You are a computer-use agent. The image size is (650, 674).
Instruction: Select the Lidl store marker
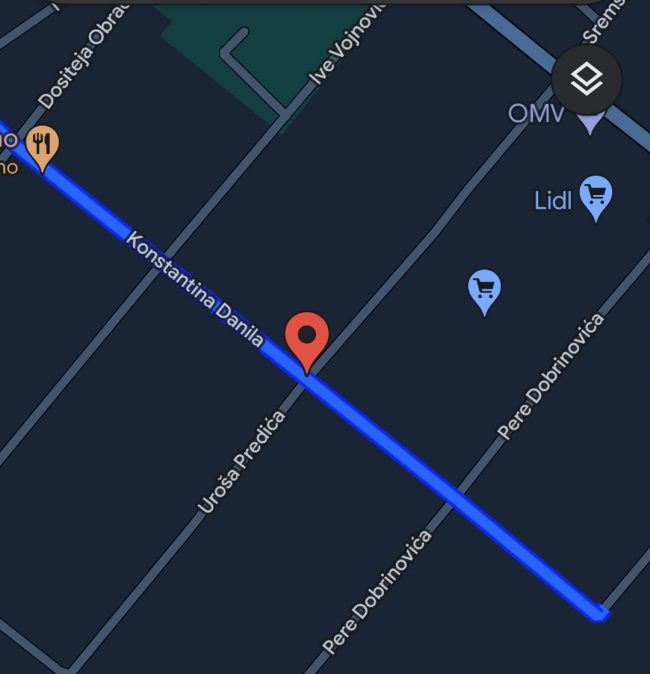coord(596,197)
